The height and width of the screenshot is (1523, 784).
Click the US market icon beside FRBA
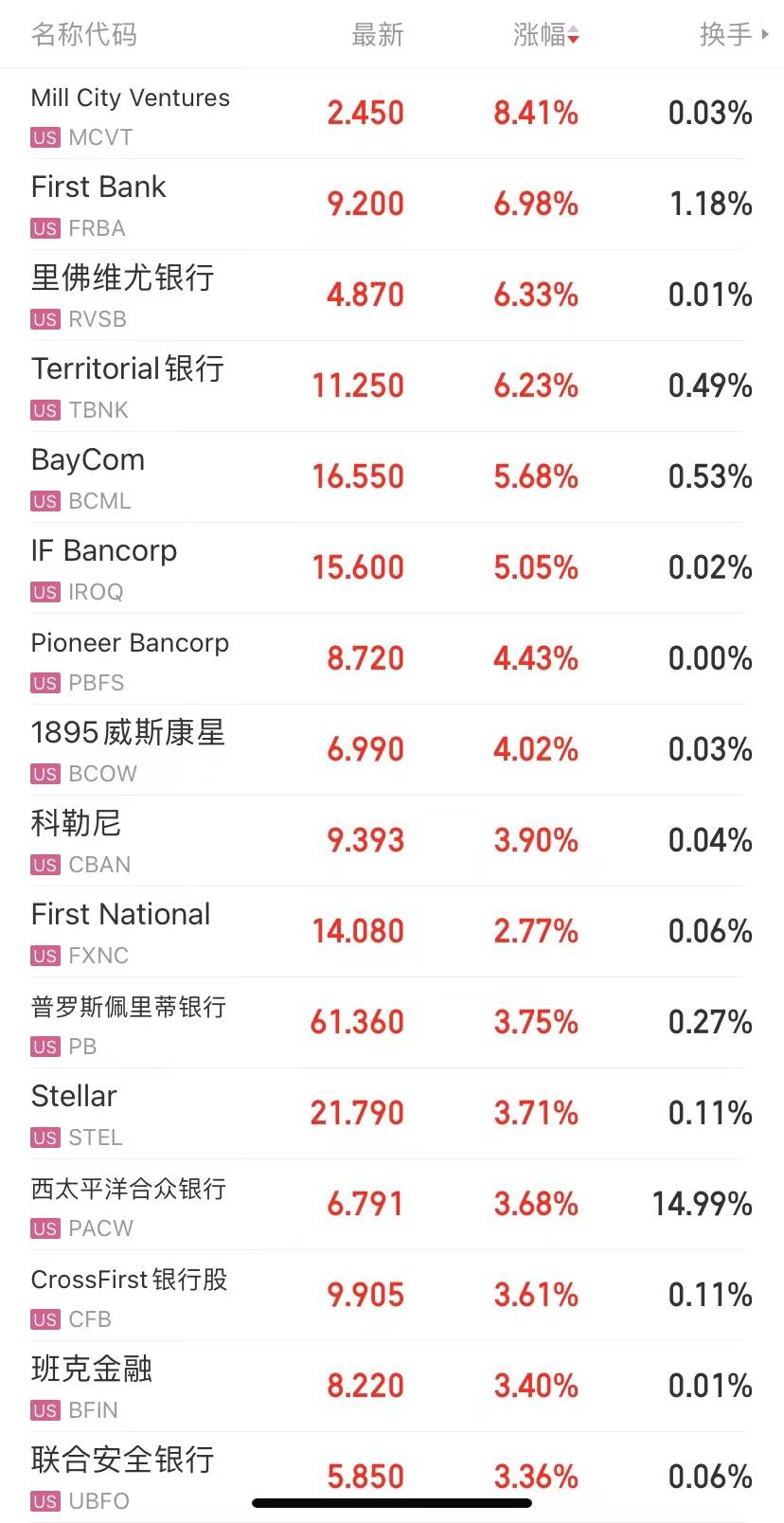click(x=44, y=228)
